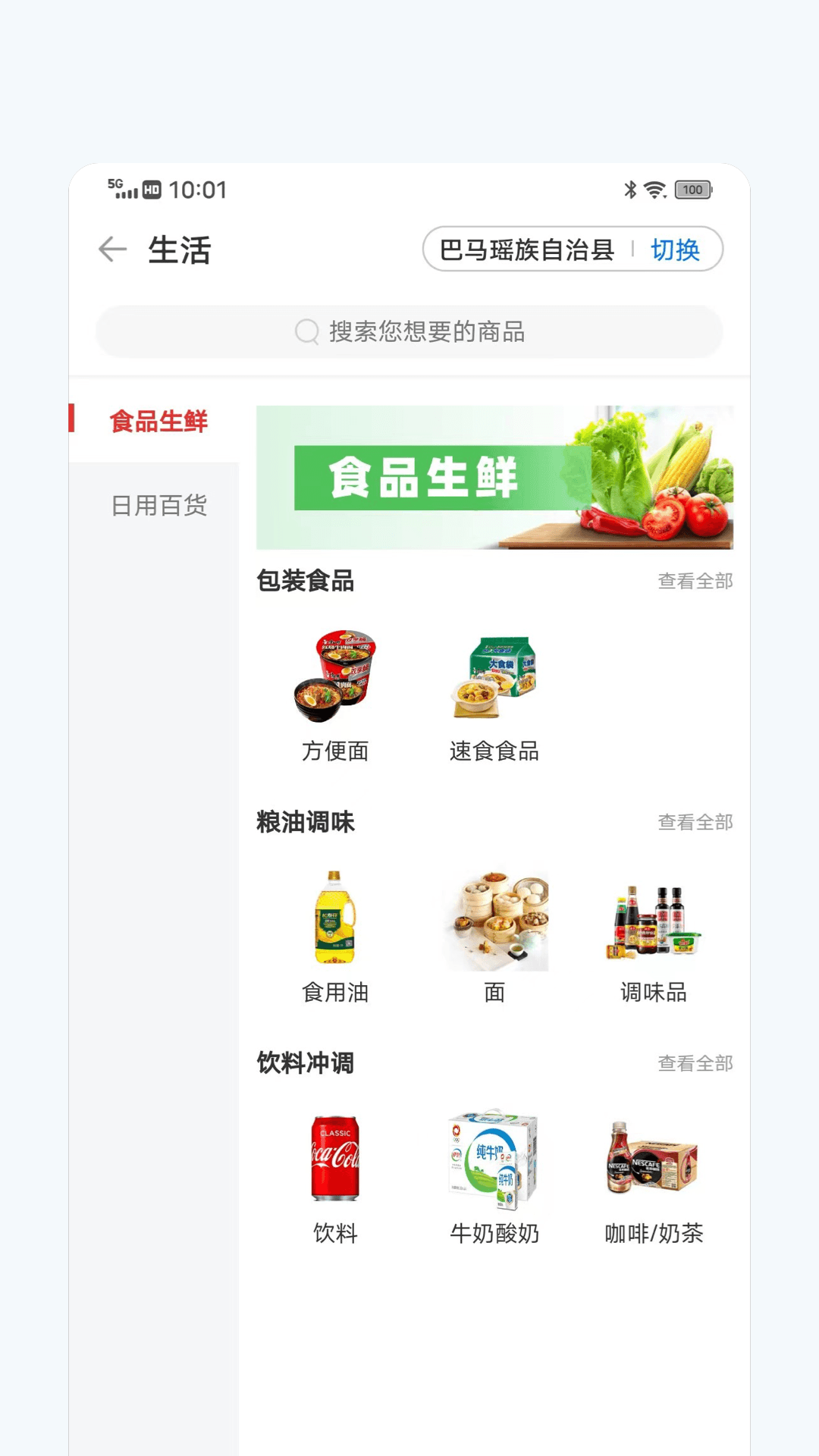The width and height of the screenshot is (819, 1456).
Task: Open 查看全部 for 饮料冲调 section
Action: 695,1062
